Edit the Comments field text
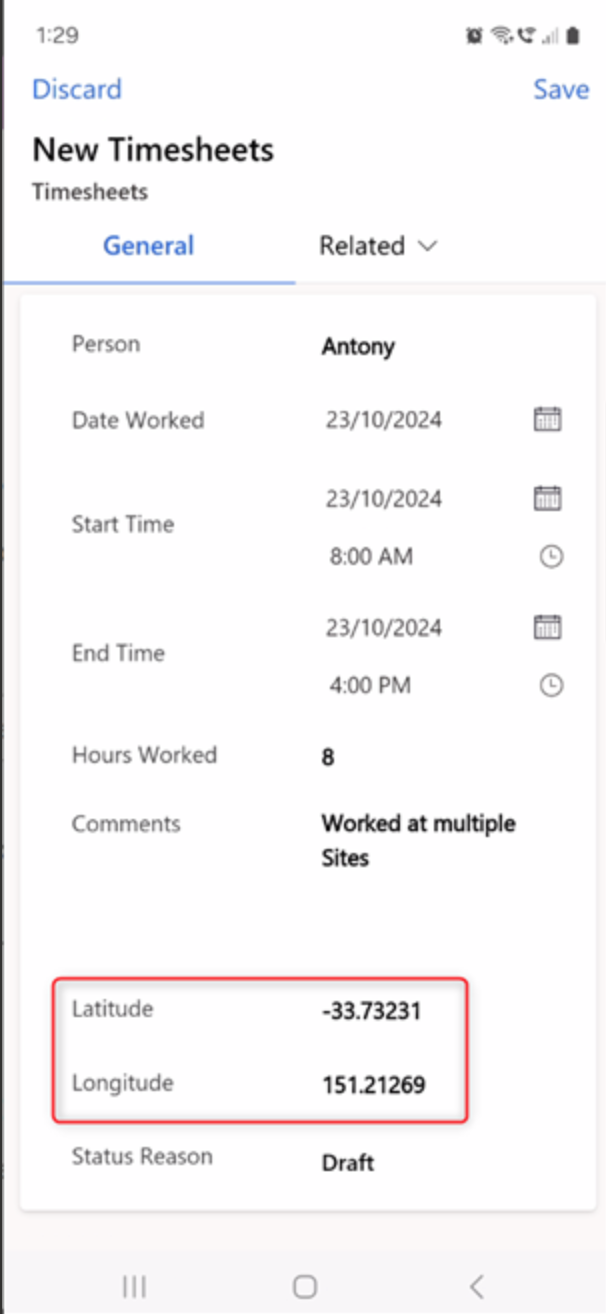The image size is (606, 1314). (x=418, y=840)
